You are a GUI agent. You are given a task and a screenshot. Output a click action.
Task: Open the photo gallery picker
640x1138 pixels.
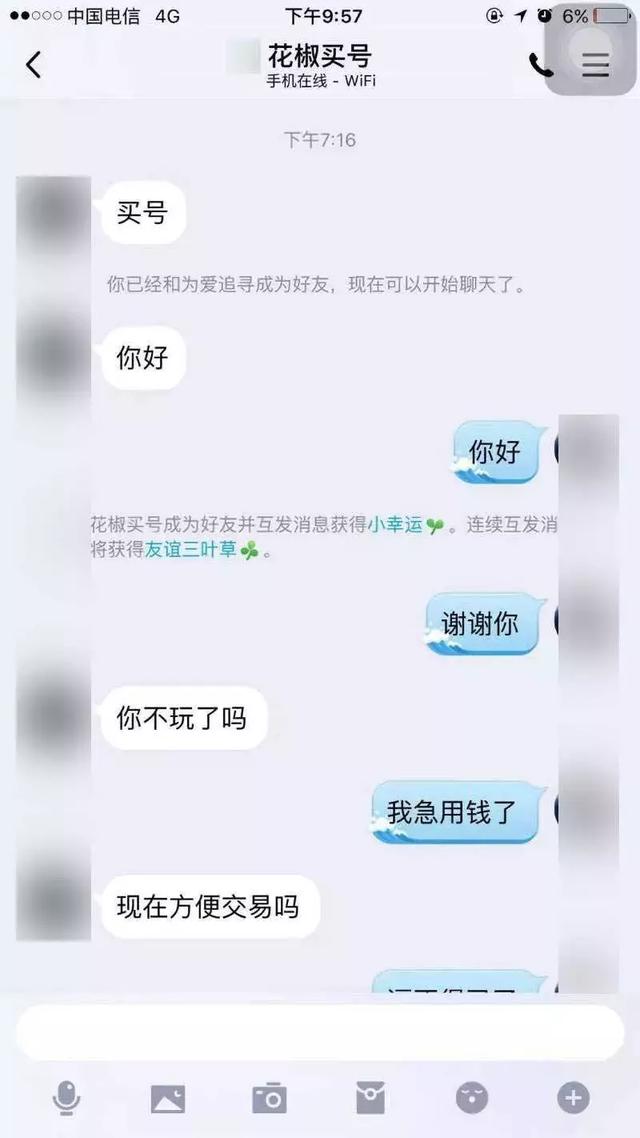tap(168, 1099)
